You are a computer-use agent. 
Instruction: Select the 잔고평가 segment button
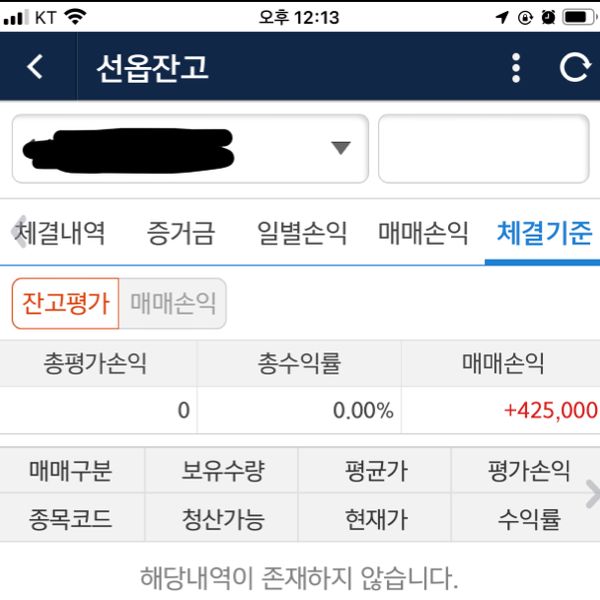tap(66, 303)
